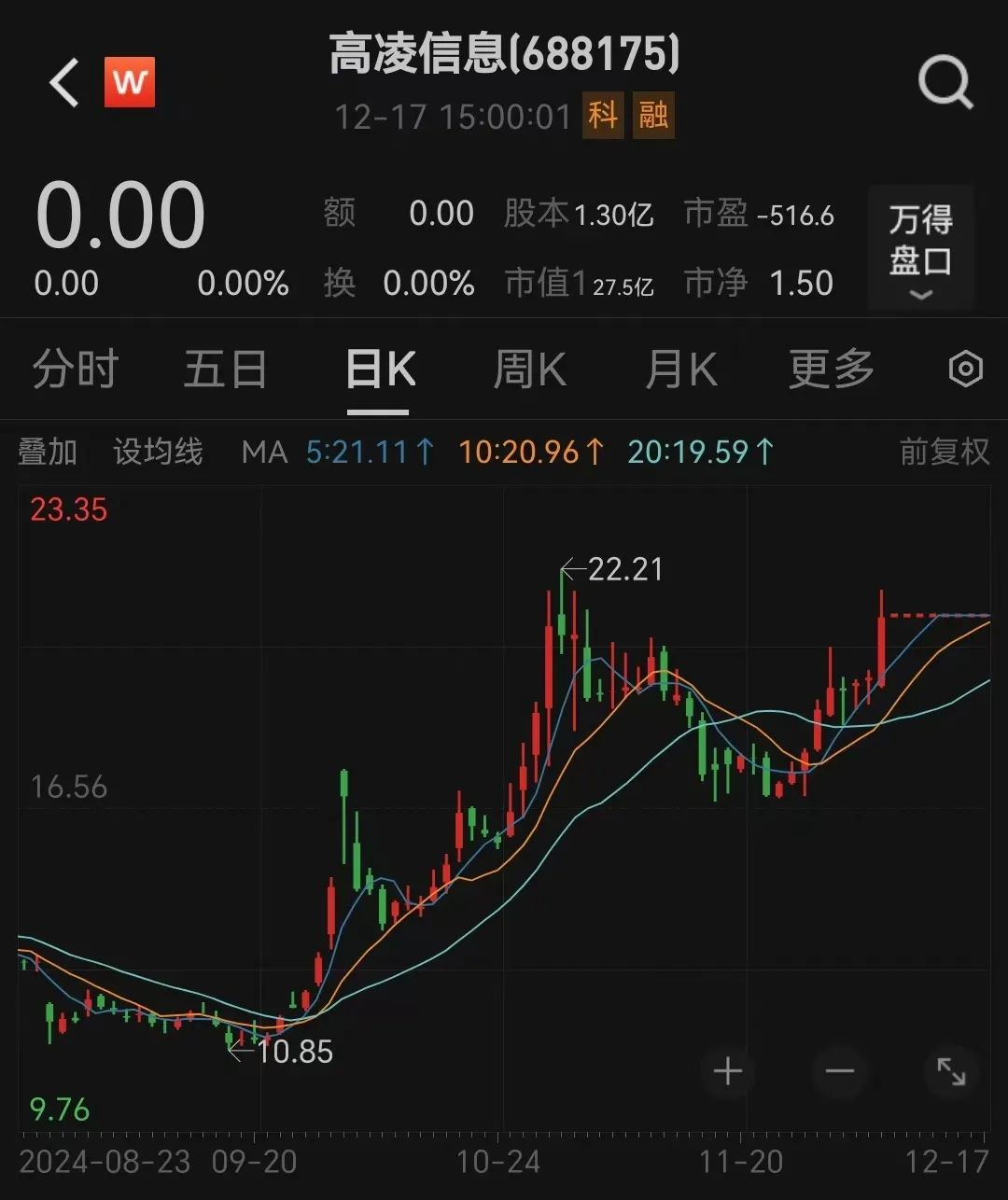Zoom in chart with the plus icon
1008x1200 pixels.
728,1073
